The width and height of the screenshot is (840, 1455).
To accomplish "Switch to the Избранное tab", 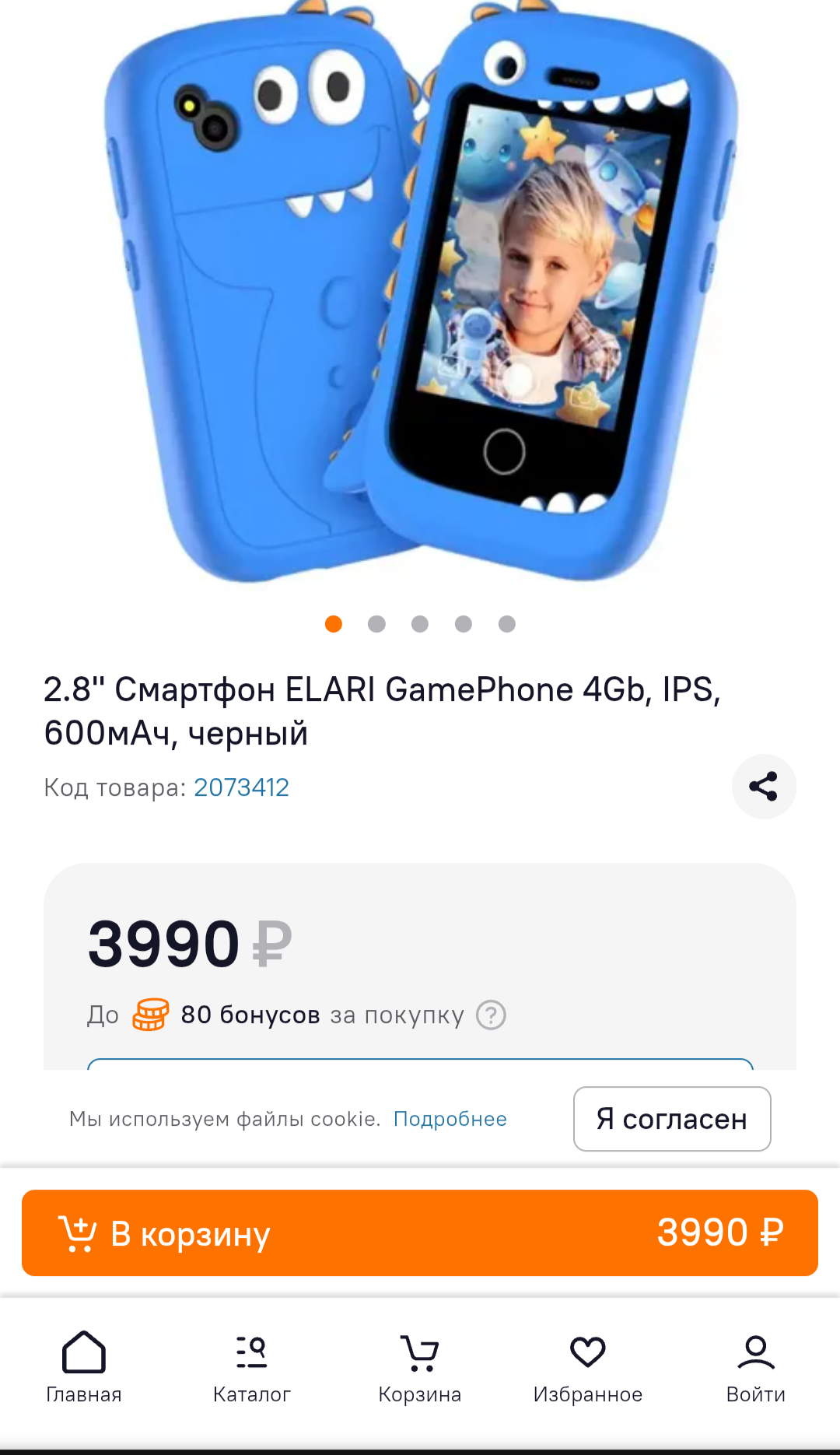I will click(588, 1366).
